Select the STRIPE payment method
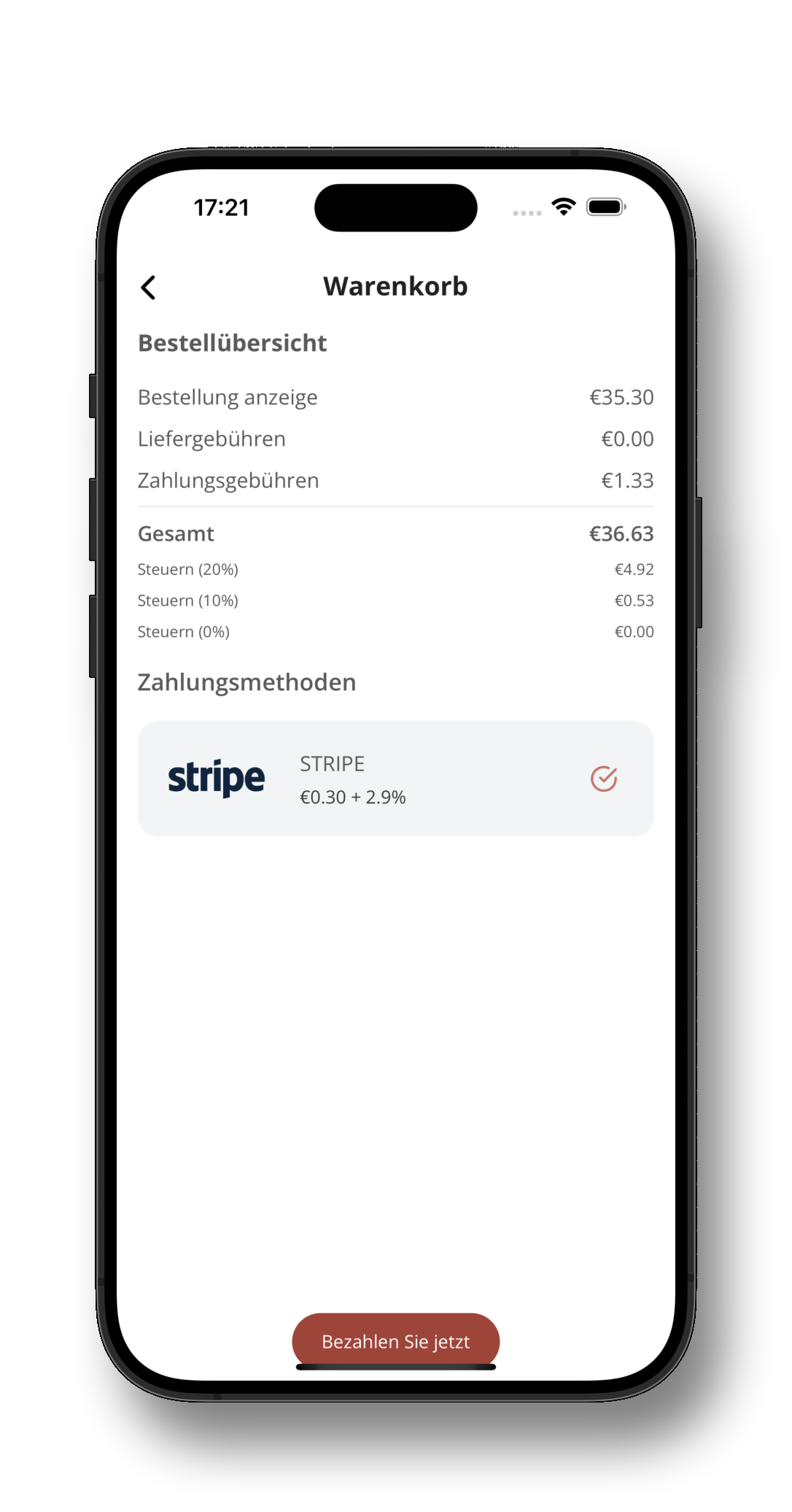Image resolution: width=792 pixels, height=1512 pixels. point(395,779)
